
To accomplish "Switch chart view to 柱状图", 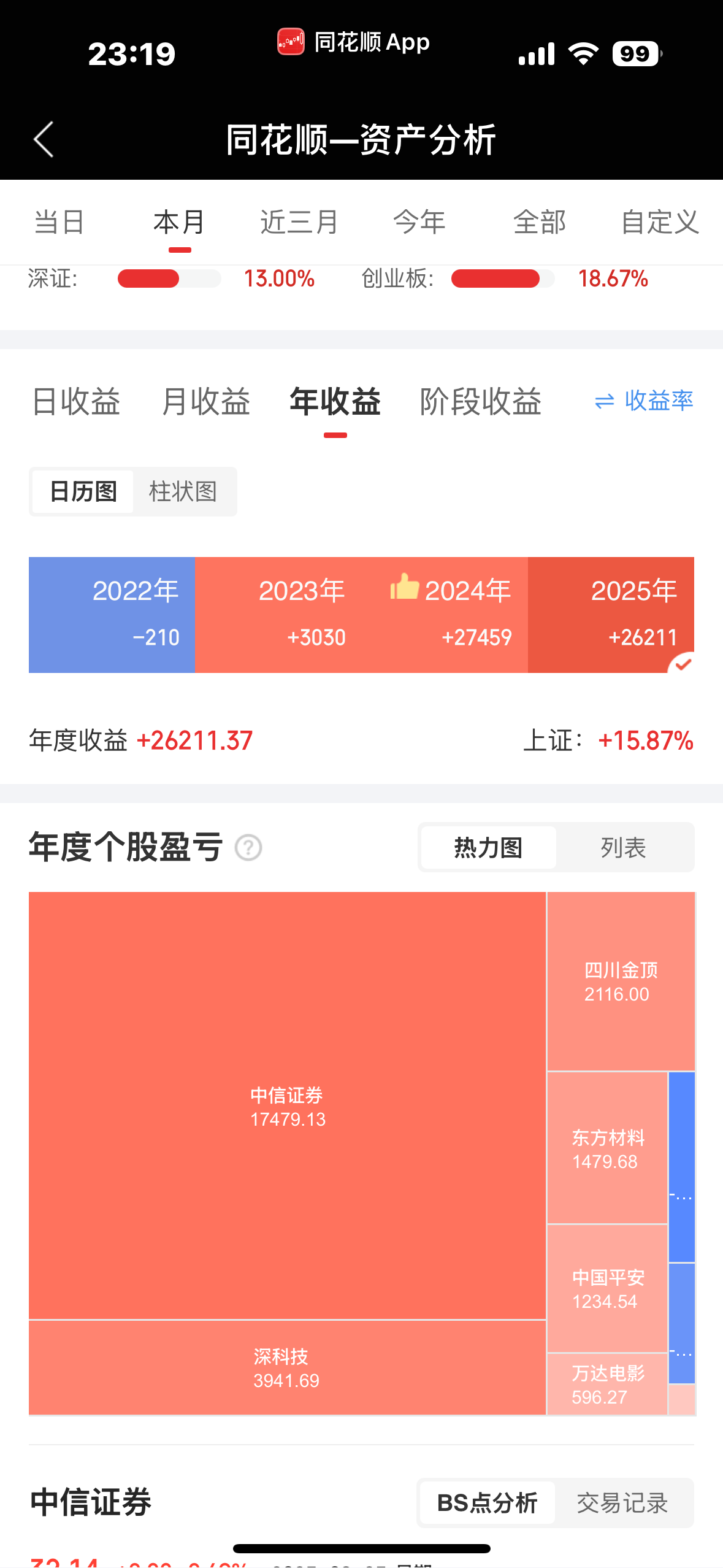I will [183, 491].
